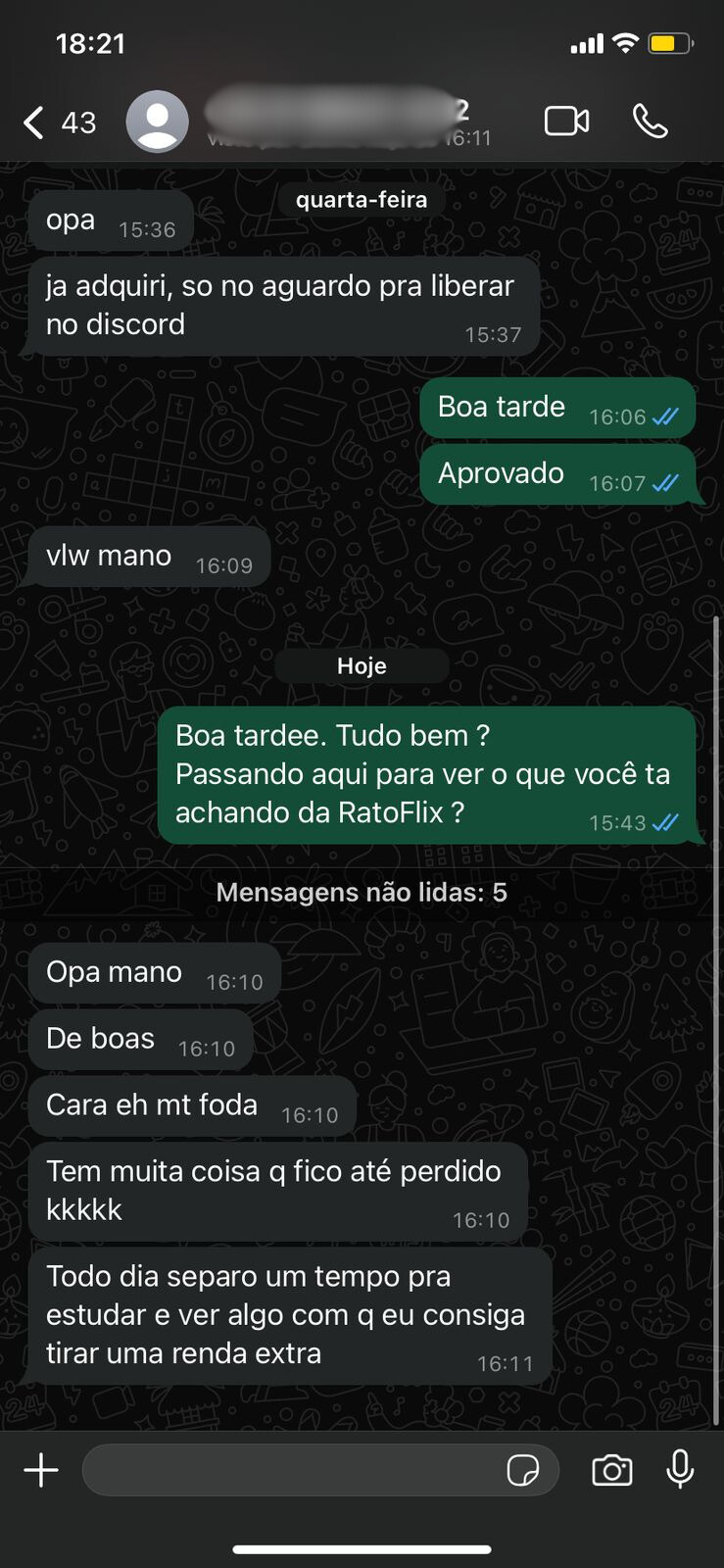The height and width of the screenshot is (1568, 724).
Task: Tap the Hoje date separator
Action: [x=362, y=665]
